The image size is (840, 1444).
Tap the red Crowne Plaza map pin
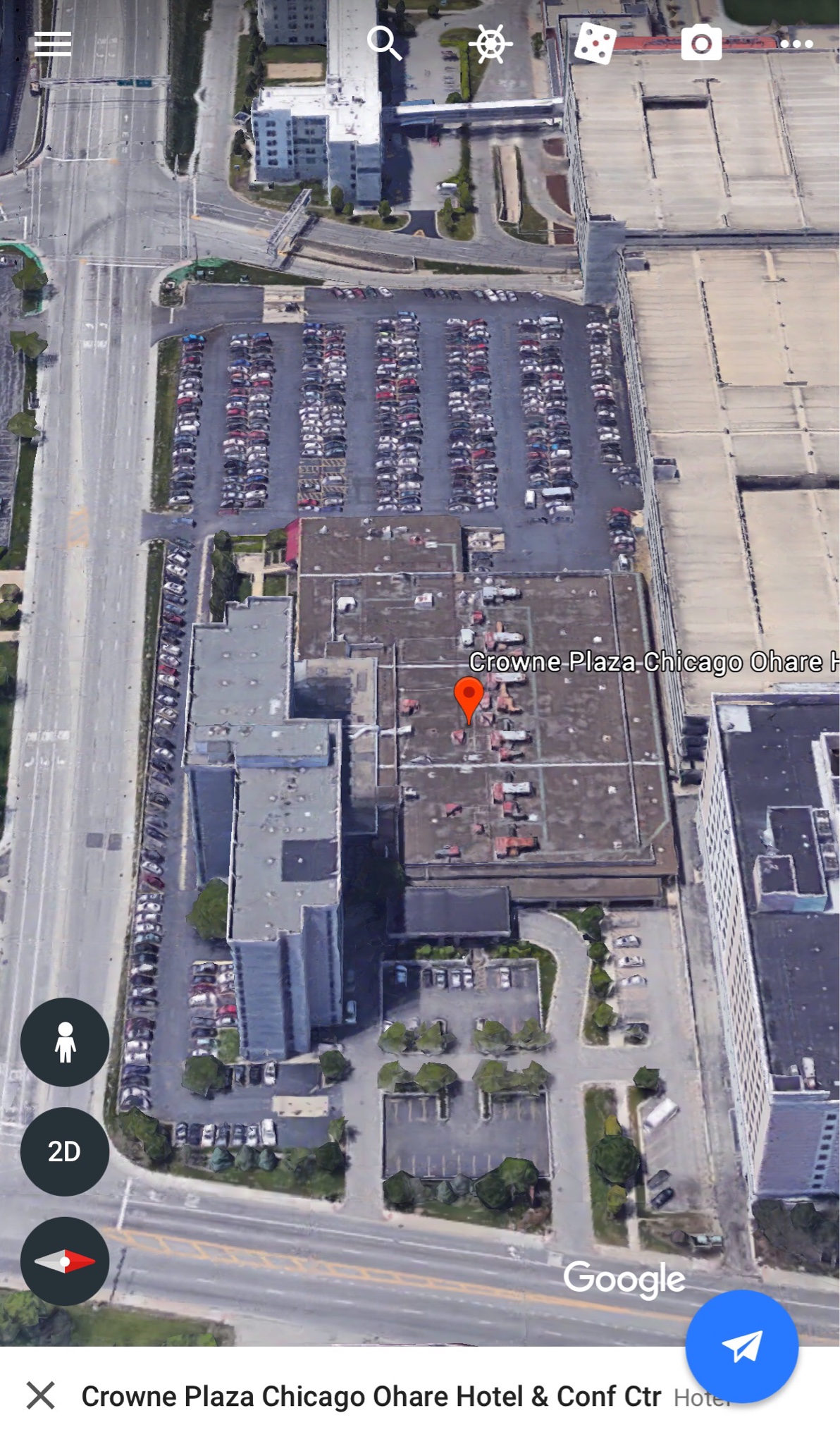[x=469, y=697]
